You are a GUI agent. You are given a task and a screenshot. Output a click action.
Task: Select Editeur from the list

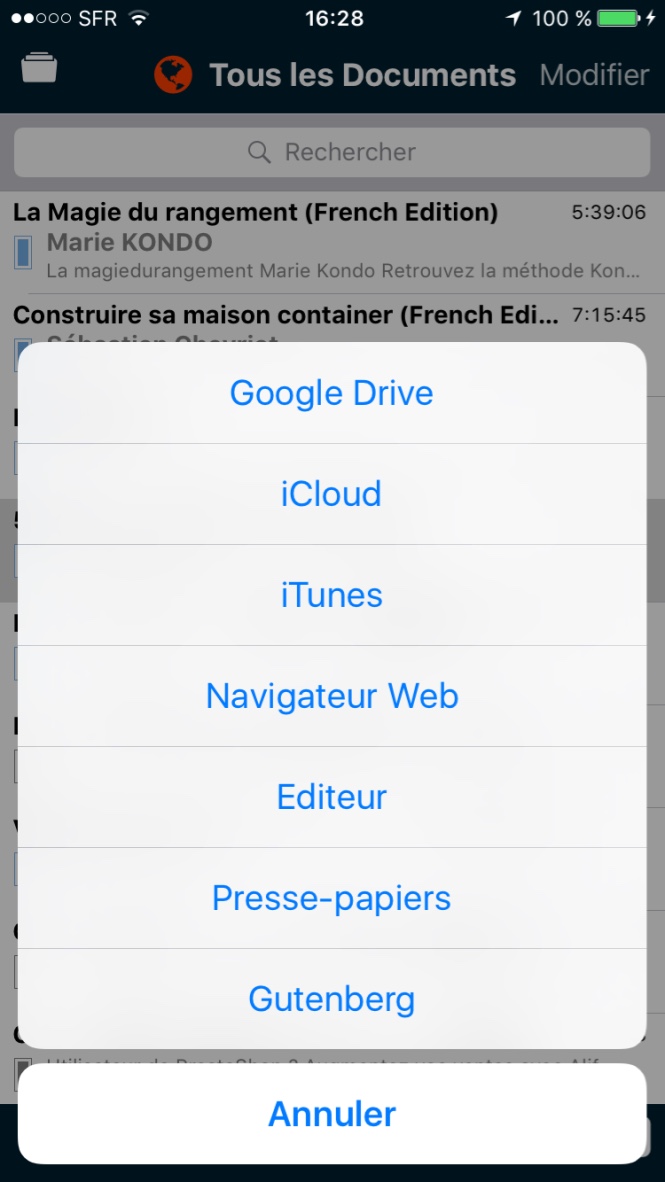tap(332, 797)
